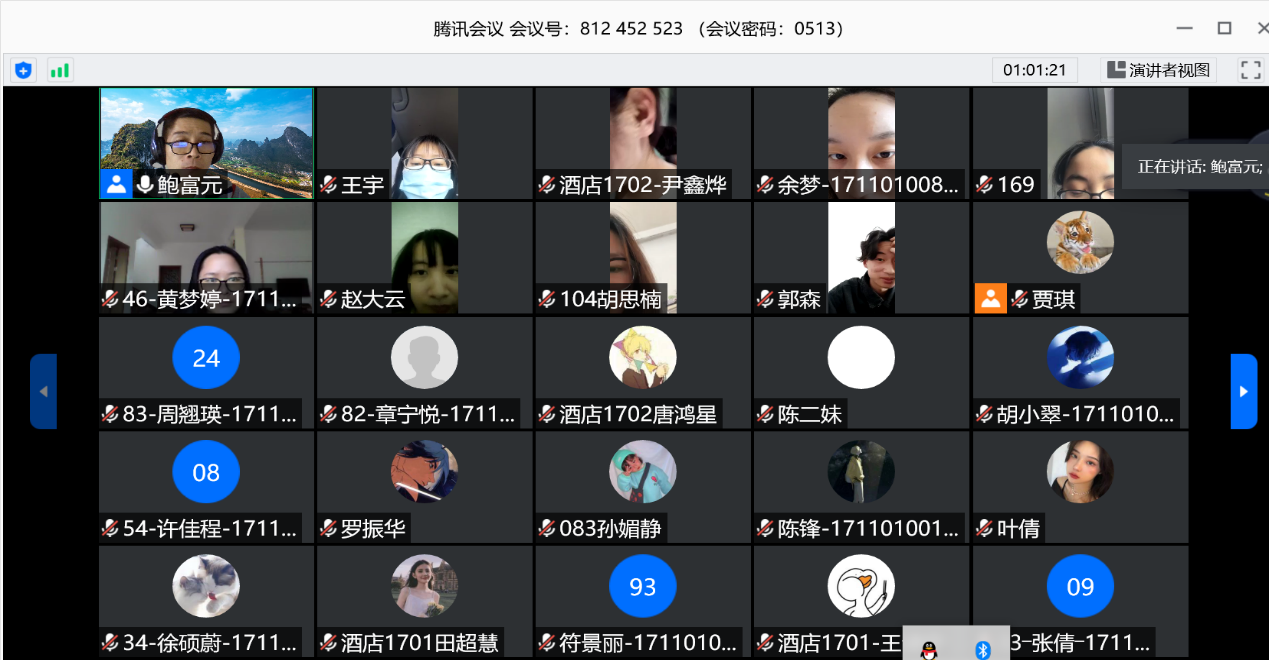Minimize the meeting window
Viewport: 1269px width, 660px height.
(1184, 28)
